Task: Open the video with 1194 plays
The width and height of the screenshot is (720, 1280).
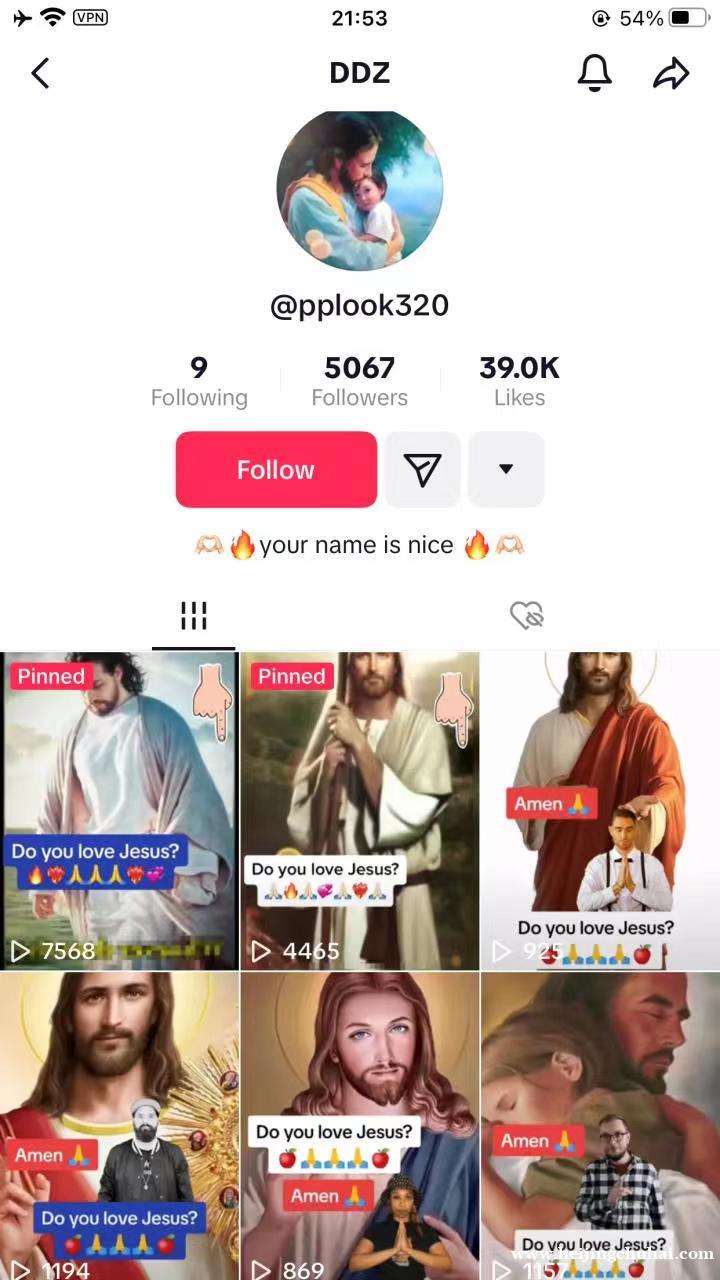Action: point(119,1125)
